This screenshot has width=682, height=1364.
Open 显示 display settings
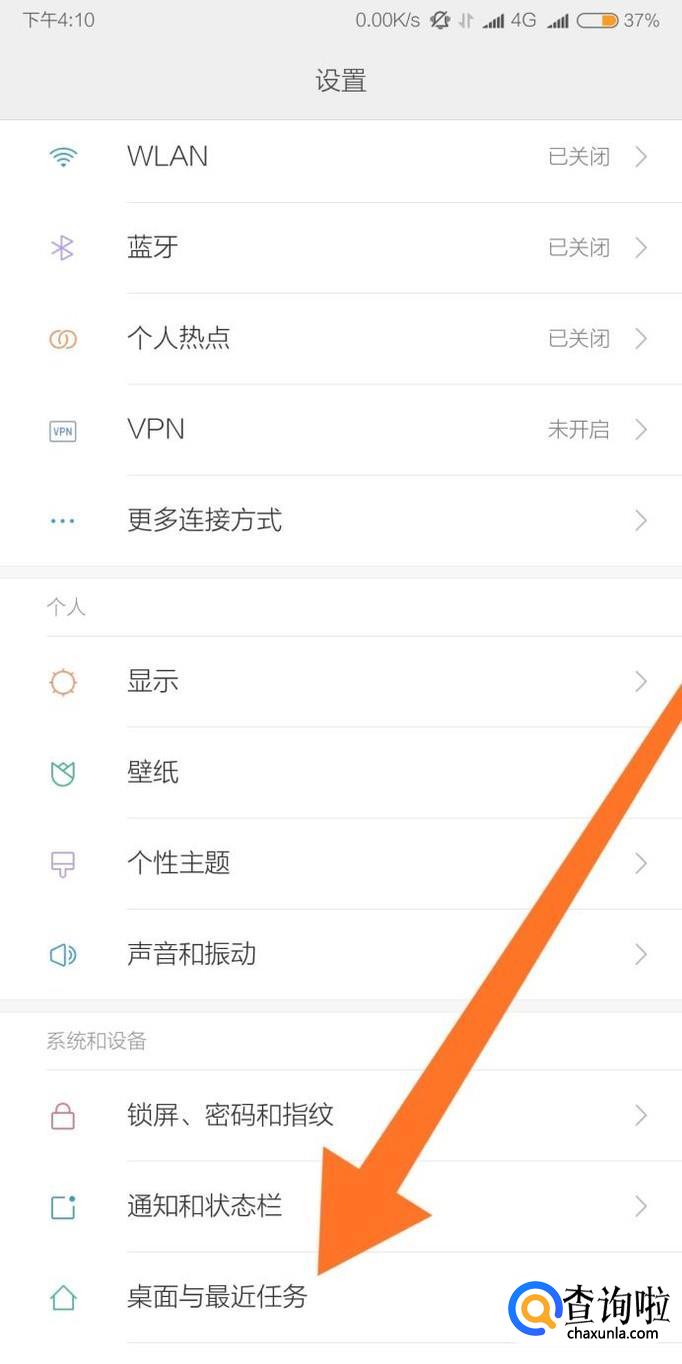tap(340, 682)
